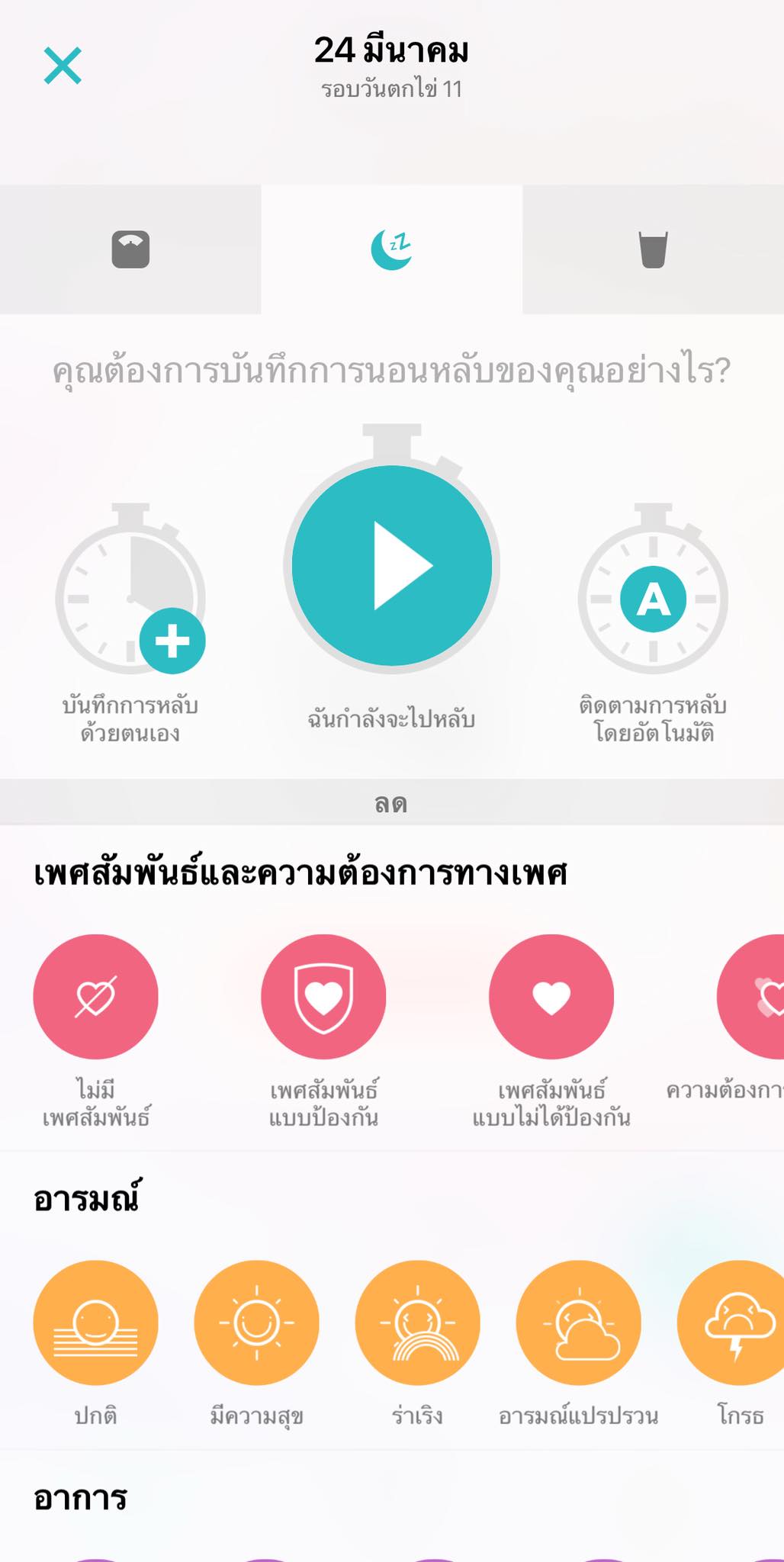
Task: Close the 24 มีนาคม log screen
Action: [63, 66]
